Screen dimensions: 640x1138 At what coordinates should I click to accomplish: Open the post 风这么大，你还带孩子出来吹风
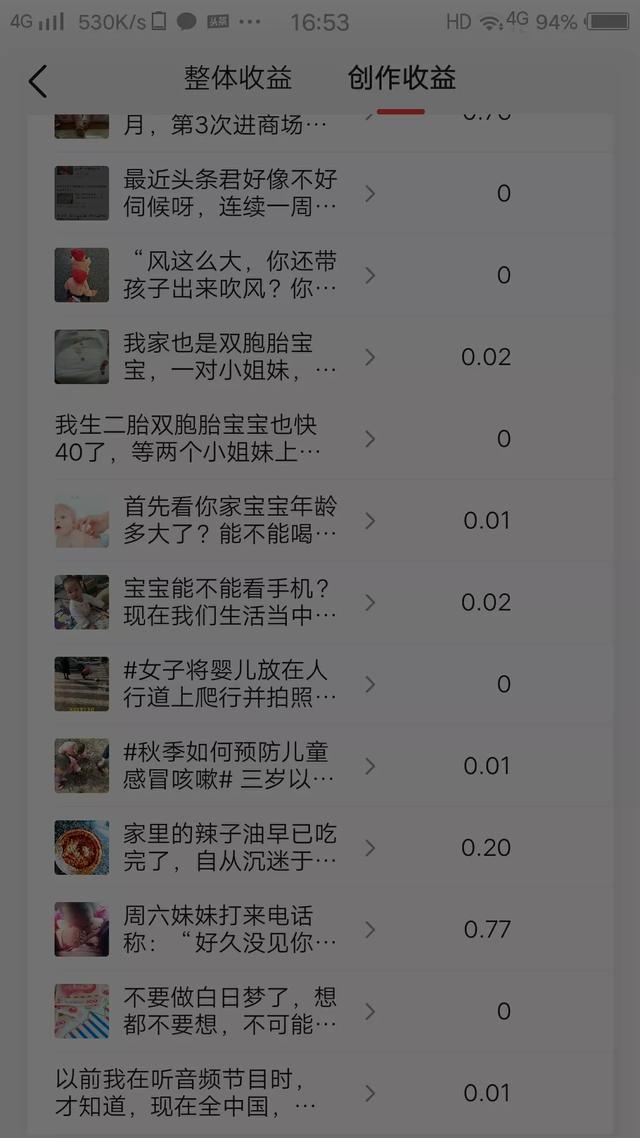[x=230, y=275]
